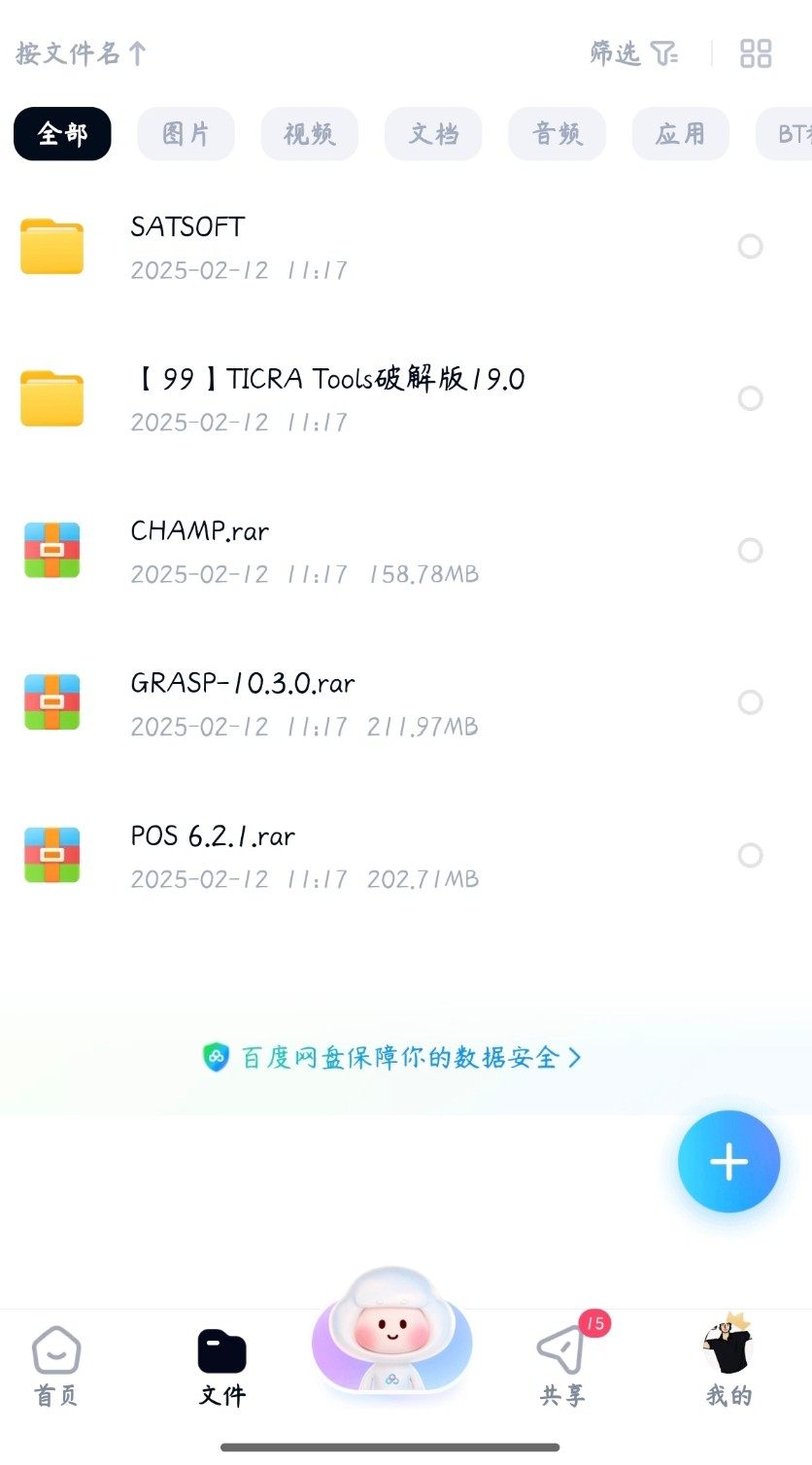Switch to the 音频 chip
Viewport: 812px width, 1465px height.
point(557,134)
